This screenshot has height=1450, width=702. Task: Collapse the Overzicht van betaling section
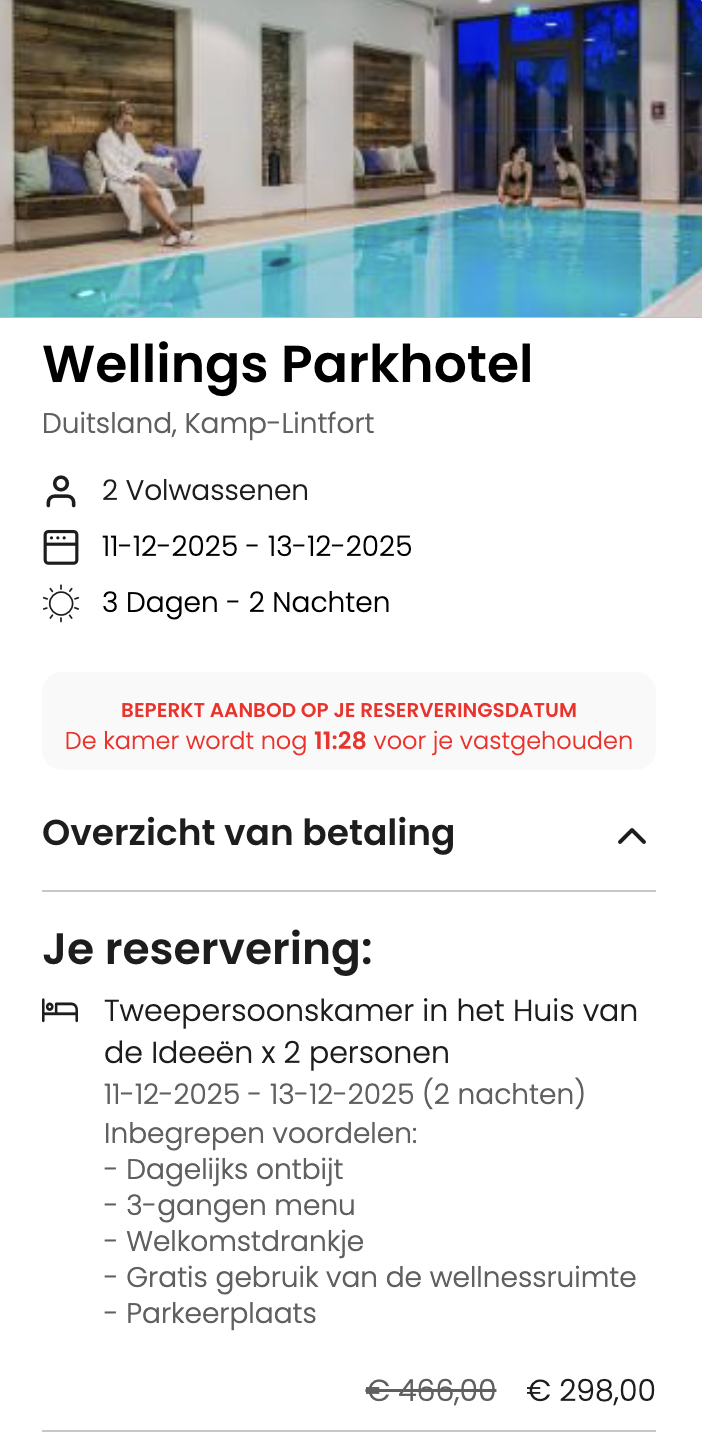coord(631,836)
